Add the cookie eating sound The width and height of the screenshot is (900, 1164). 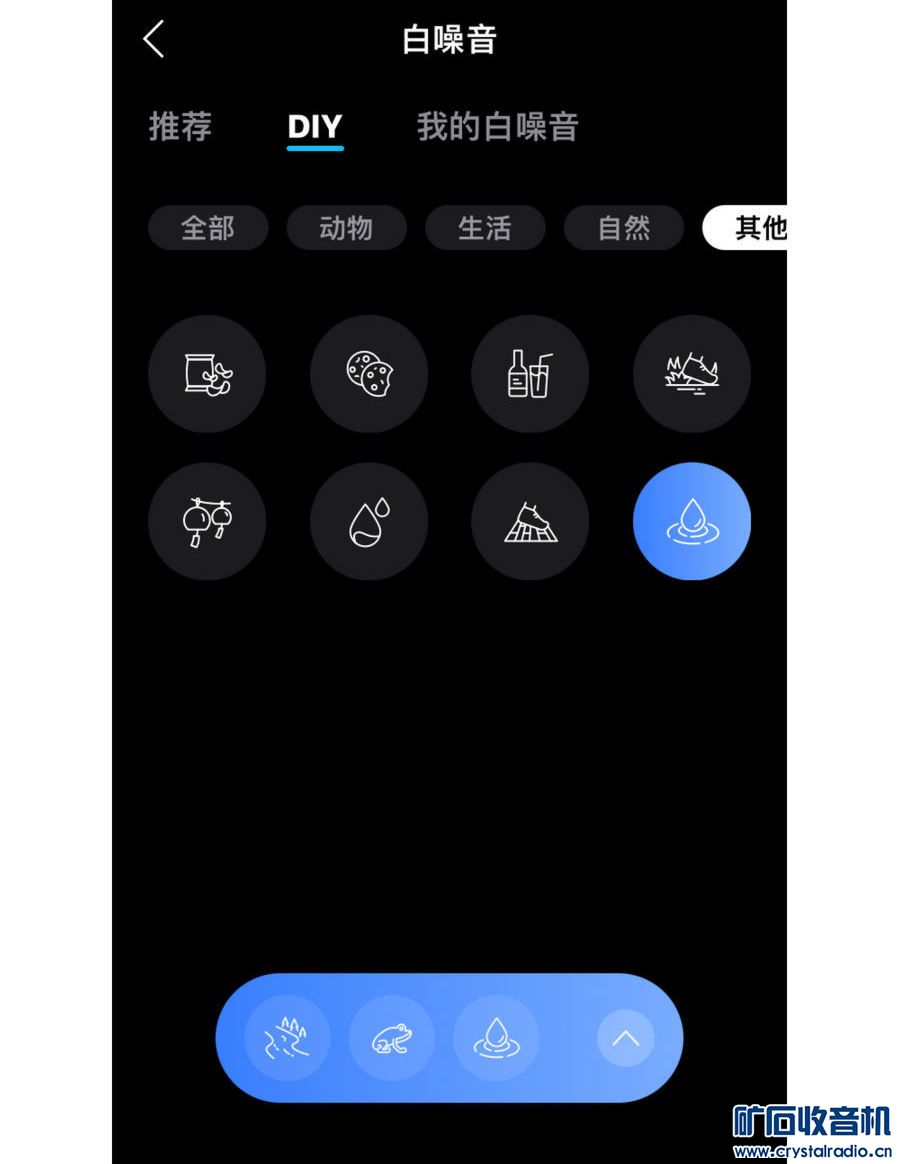369,374
